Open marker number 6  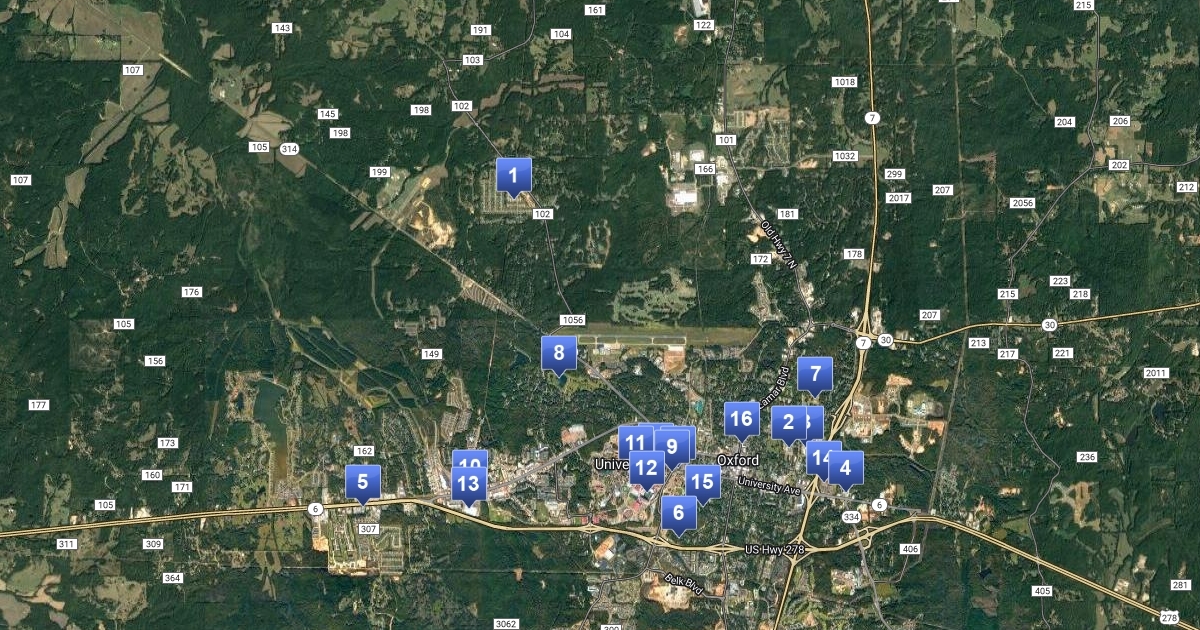679,514
